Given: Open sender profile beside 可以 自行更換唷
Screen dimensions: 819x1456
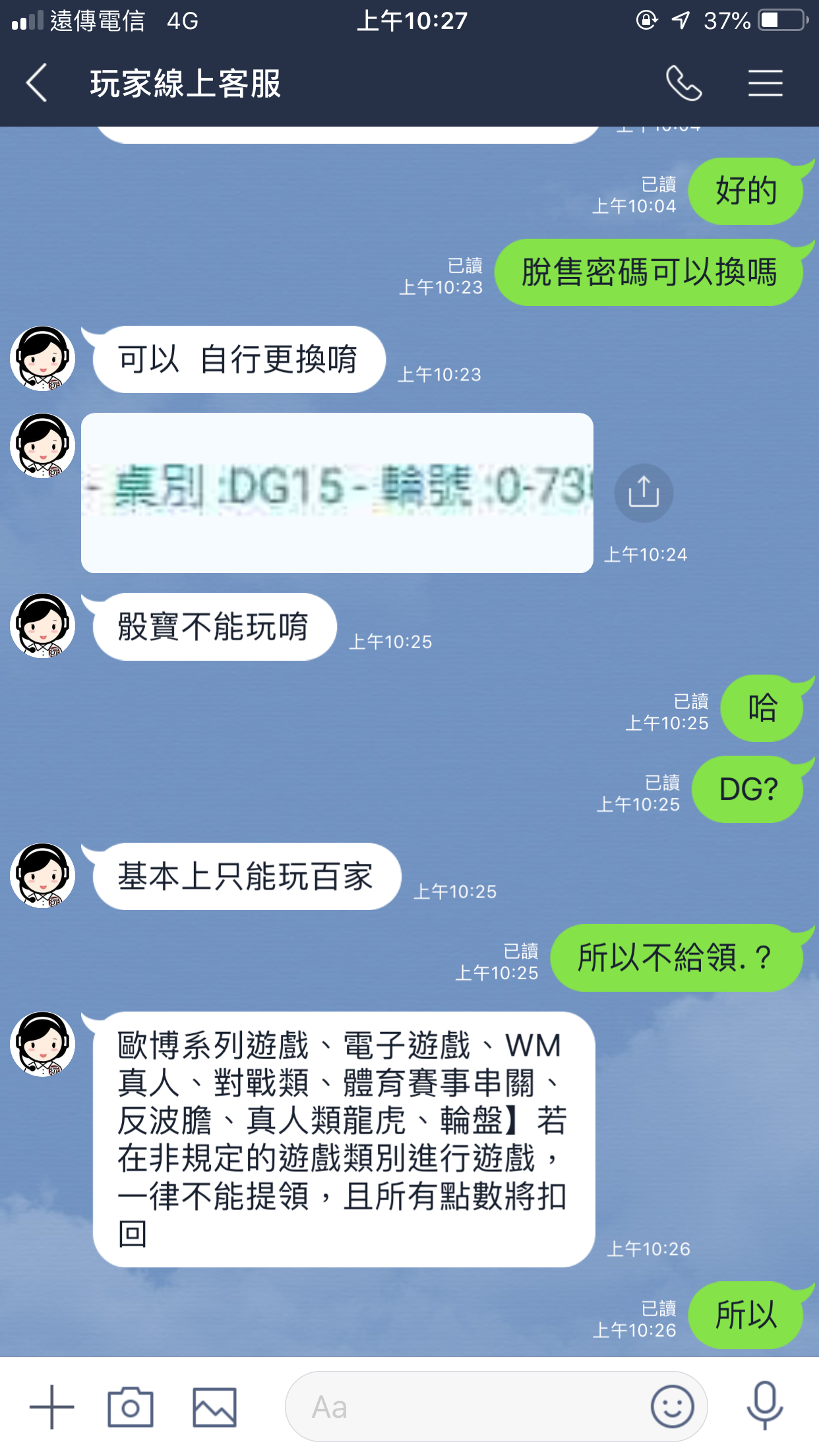Looking at the screenshot, I should pyautogui.click(x=43, y=359).
